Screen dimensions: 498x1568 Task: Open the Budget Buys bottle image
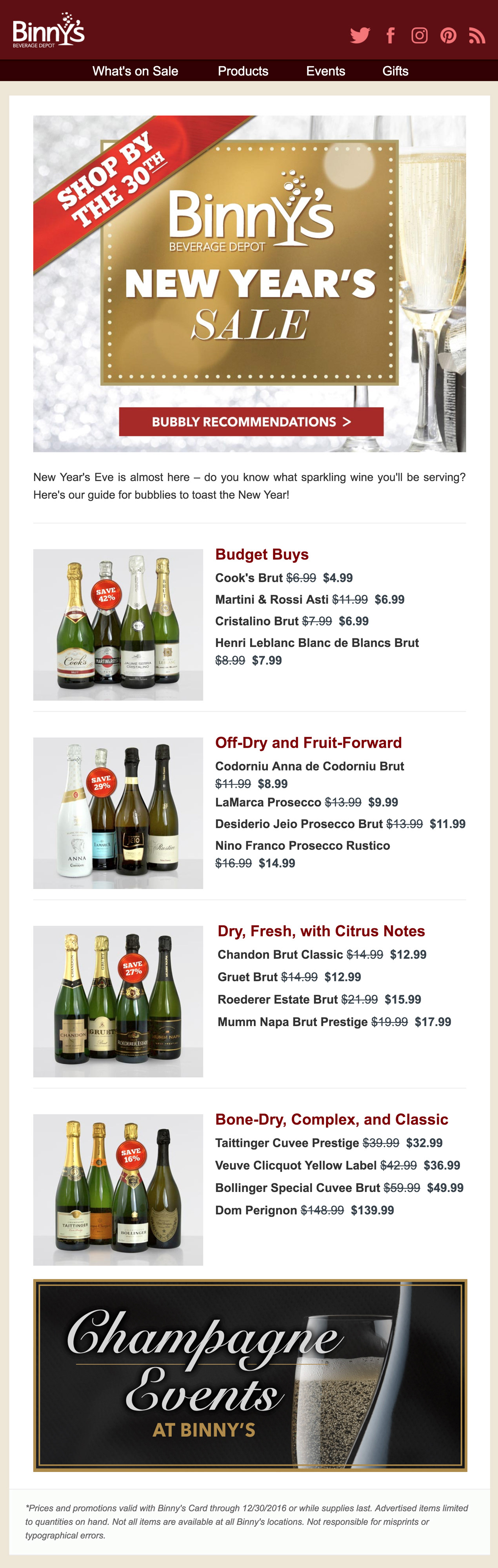click(x=118, y=625)
